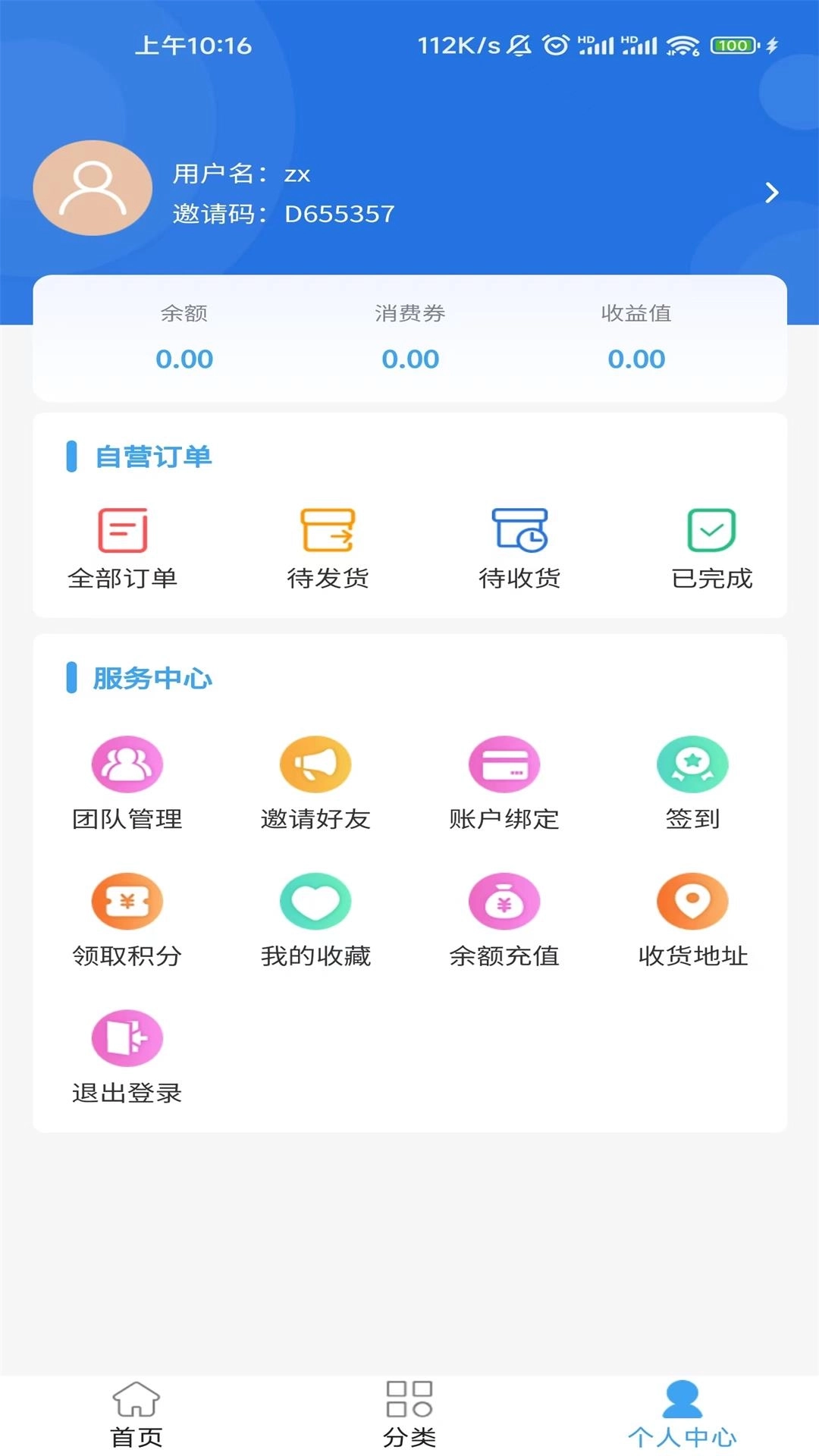Image resolution: width=819 pixels, height=1456 pixels.
Task: Open 收货地址 shipping address settings
Action: [691, 902]
